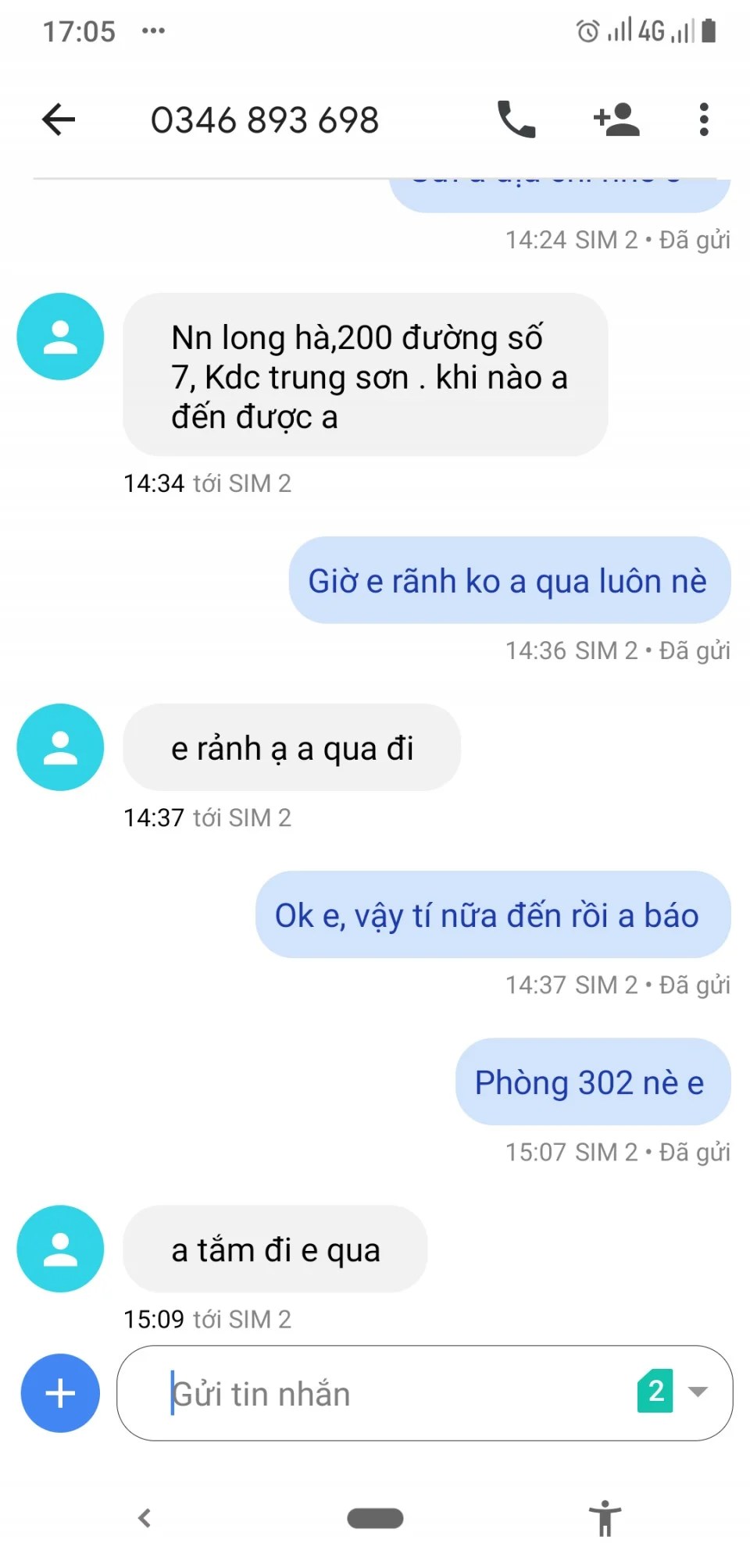Image resolution: width=750 pixels, height=1568 pixels.
Task: Open the accessibility shortcut
Action: coord(605,1518)
